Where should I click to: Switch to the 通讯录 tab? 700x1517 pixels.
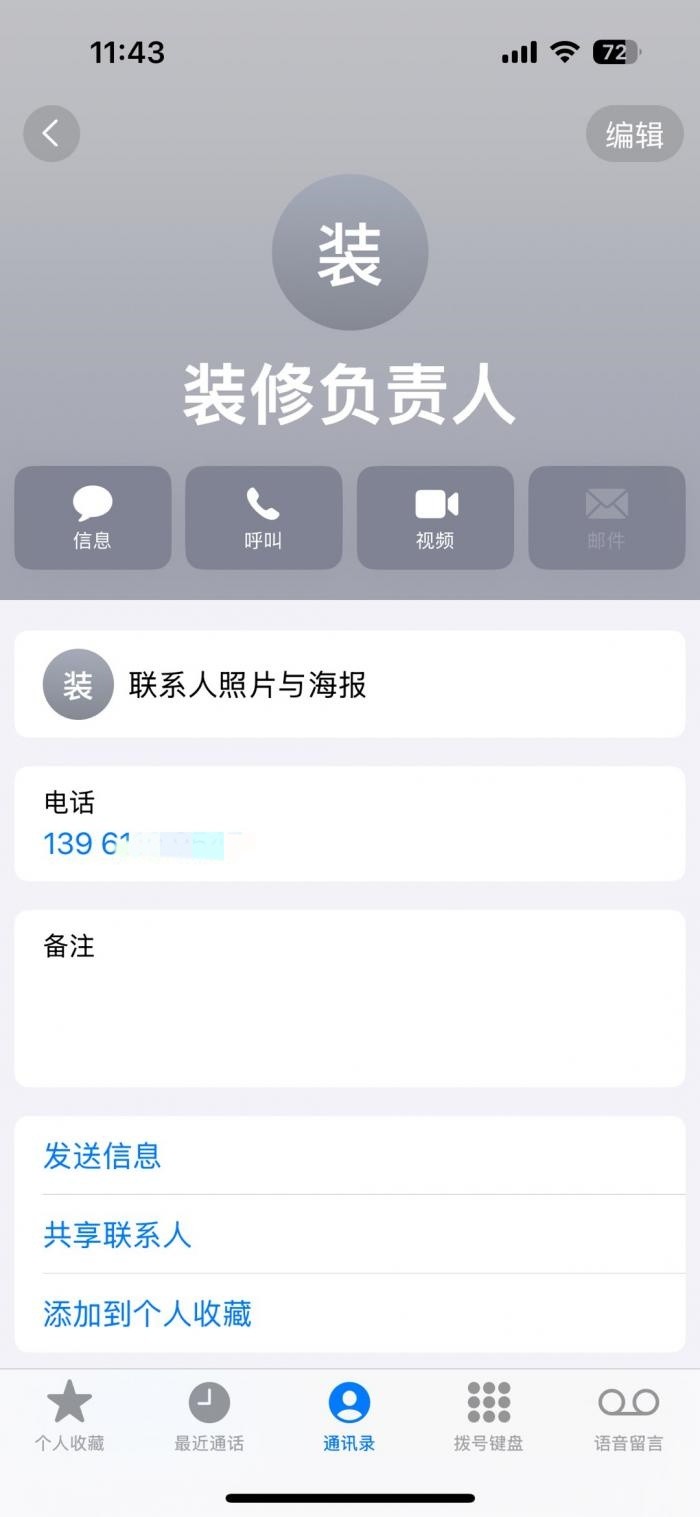tap(349, 1415)
